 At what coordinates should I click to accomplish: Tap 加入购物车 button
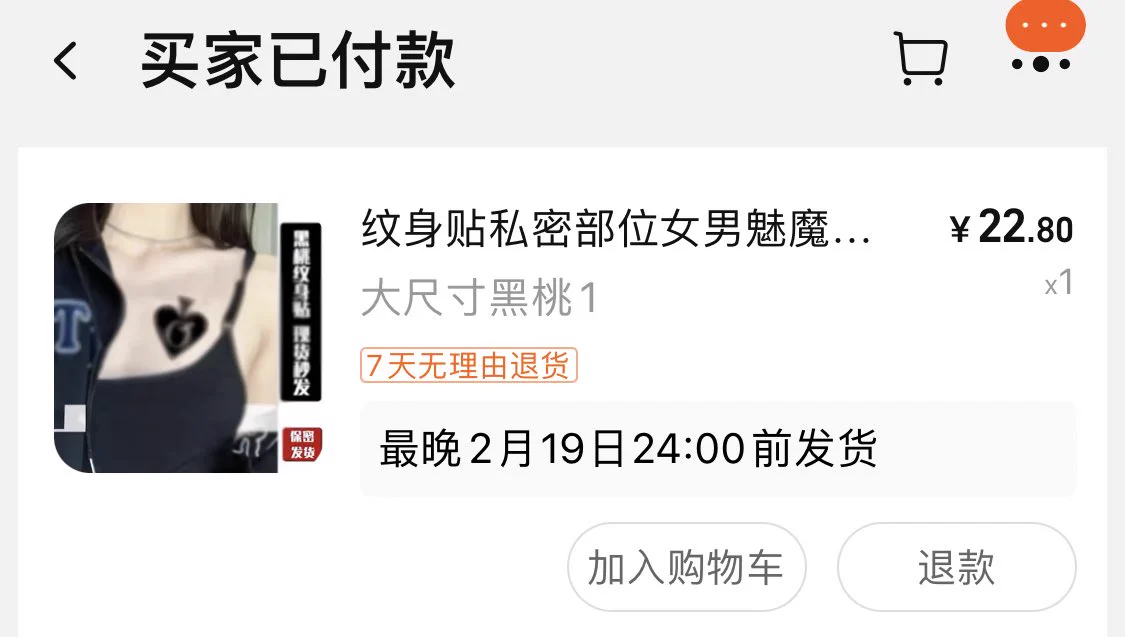pyautogui.click(x=686, y=567)
